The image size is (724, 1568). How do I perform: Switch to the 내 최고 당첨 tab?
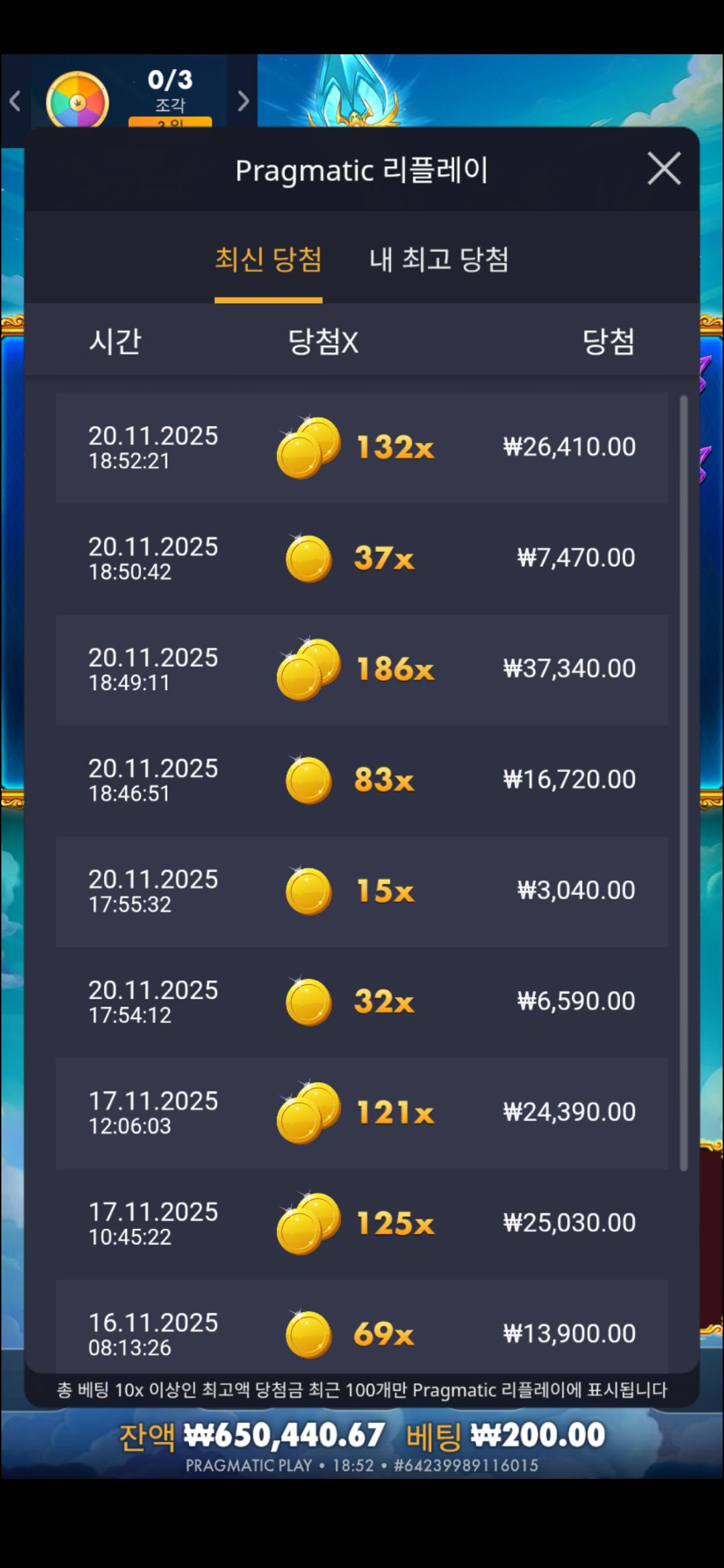pos(439,260)
